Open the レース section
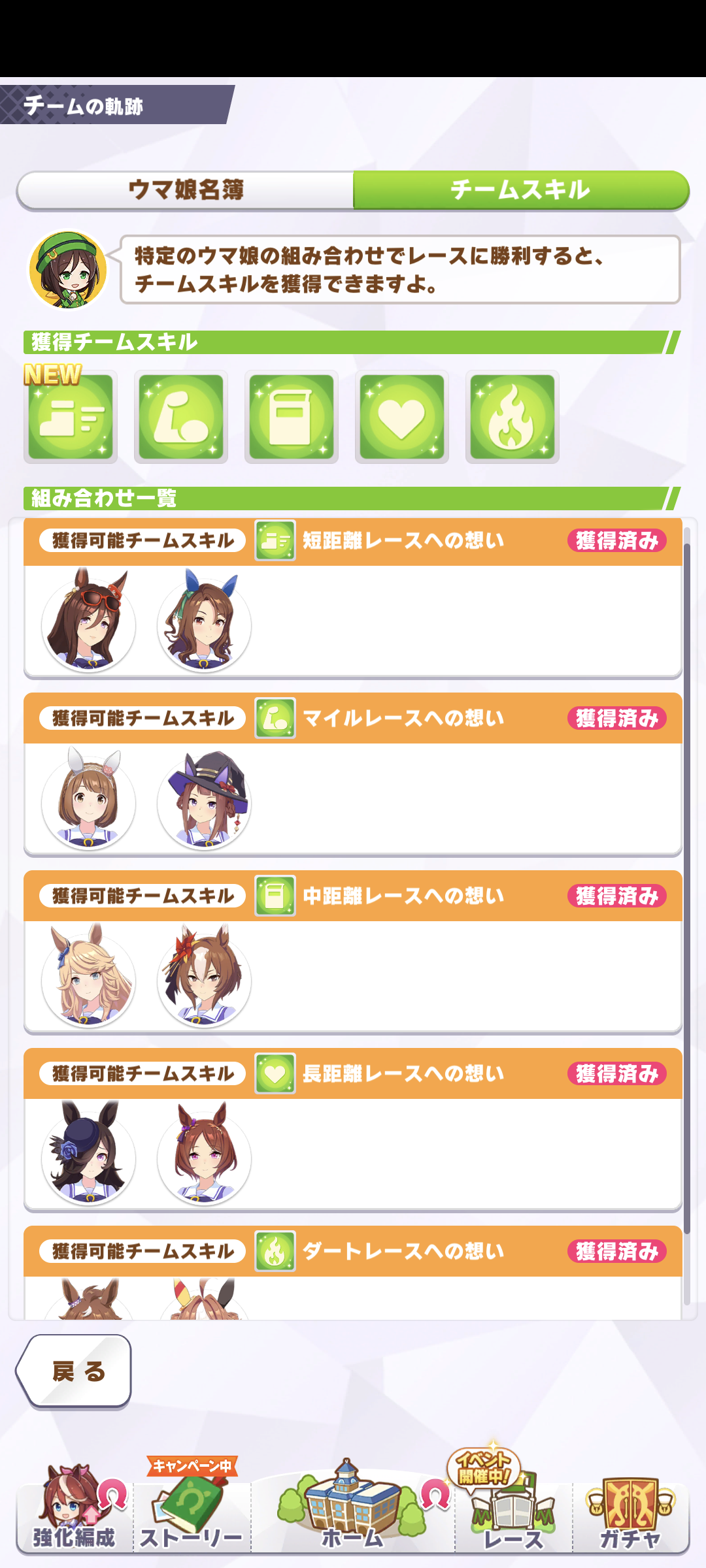 click(513, 1511)
